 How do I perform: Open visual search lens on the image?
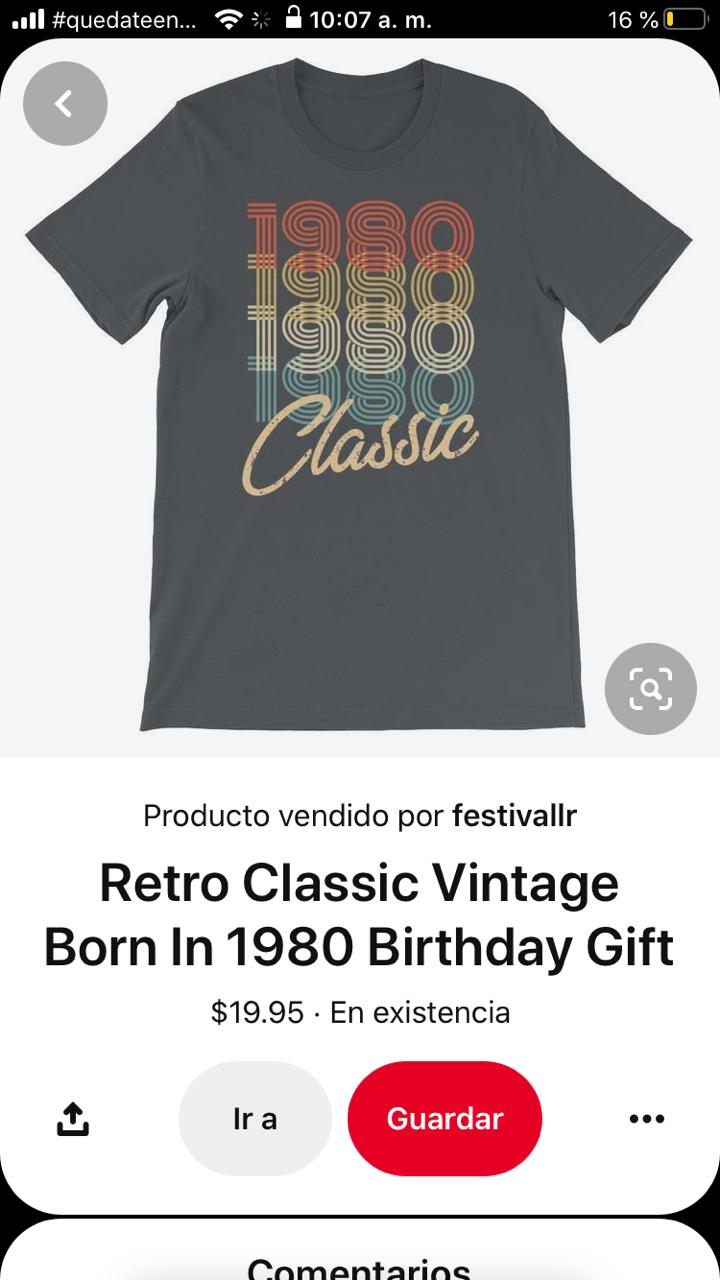pos(650,689)
